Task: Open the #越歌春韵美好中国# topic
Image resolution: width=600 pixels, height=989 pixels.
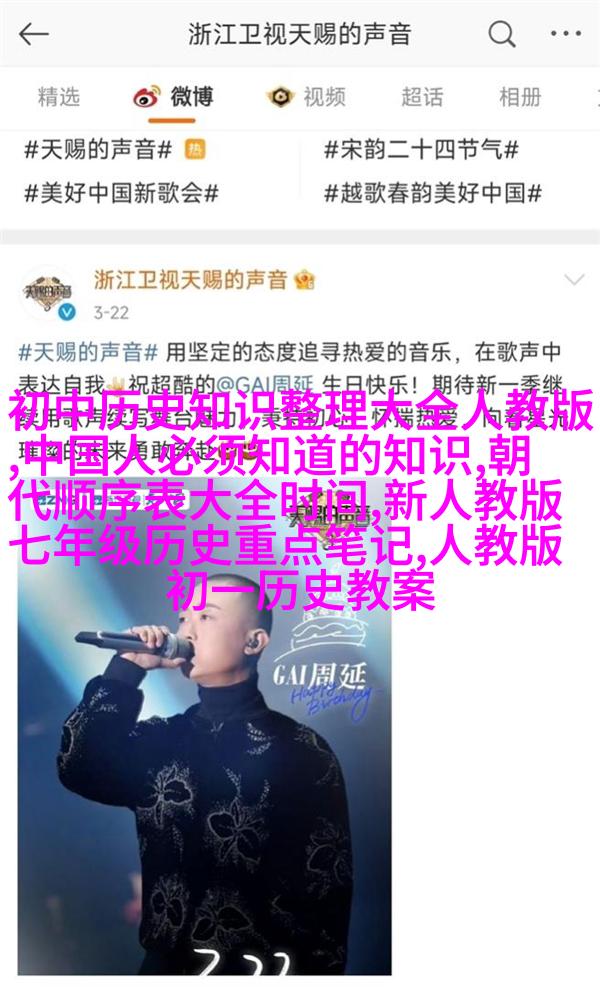Action: (433, 192)
